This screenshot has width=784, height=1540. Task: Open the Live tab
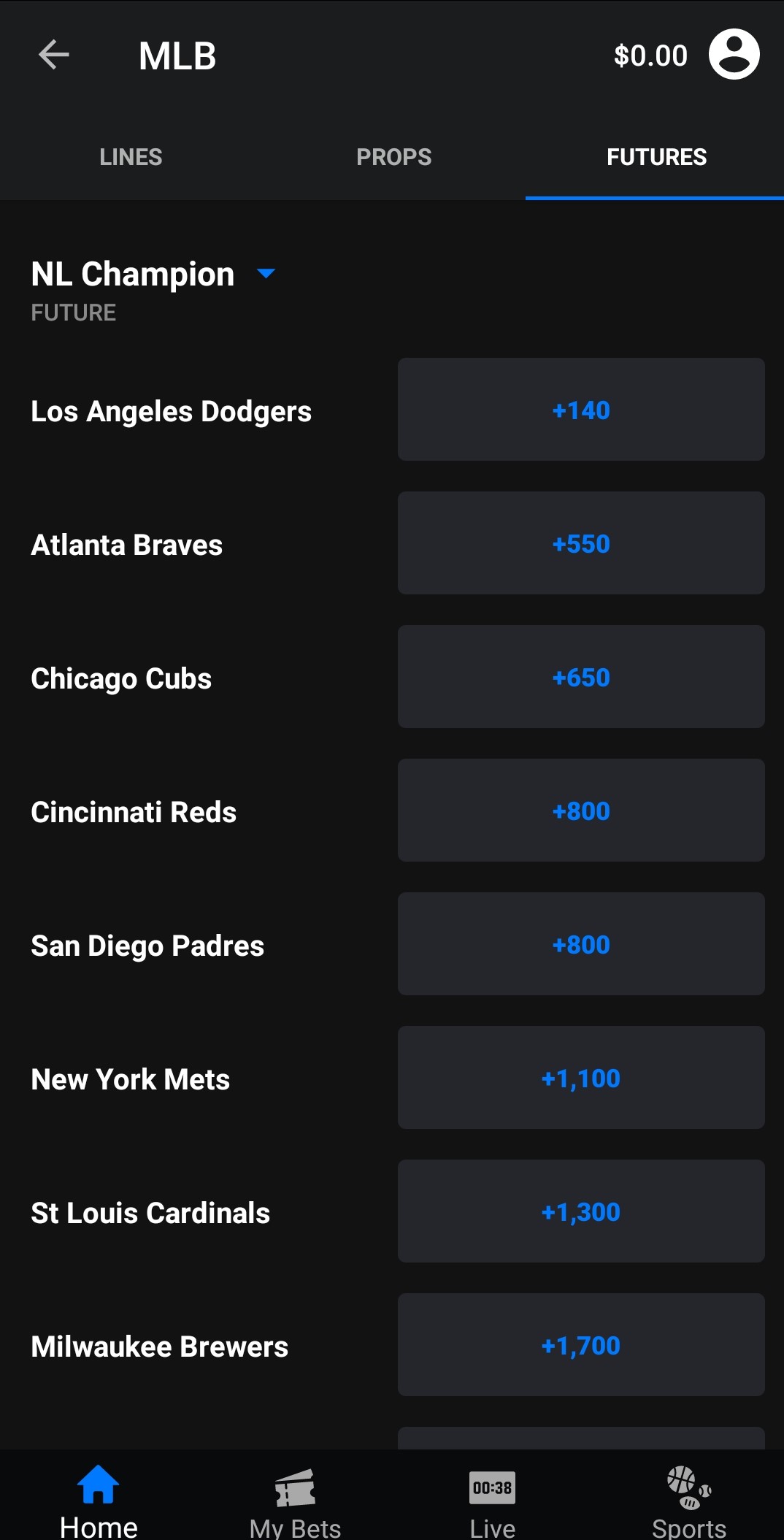point(492,1501)
